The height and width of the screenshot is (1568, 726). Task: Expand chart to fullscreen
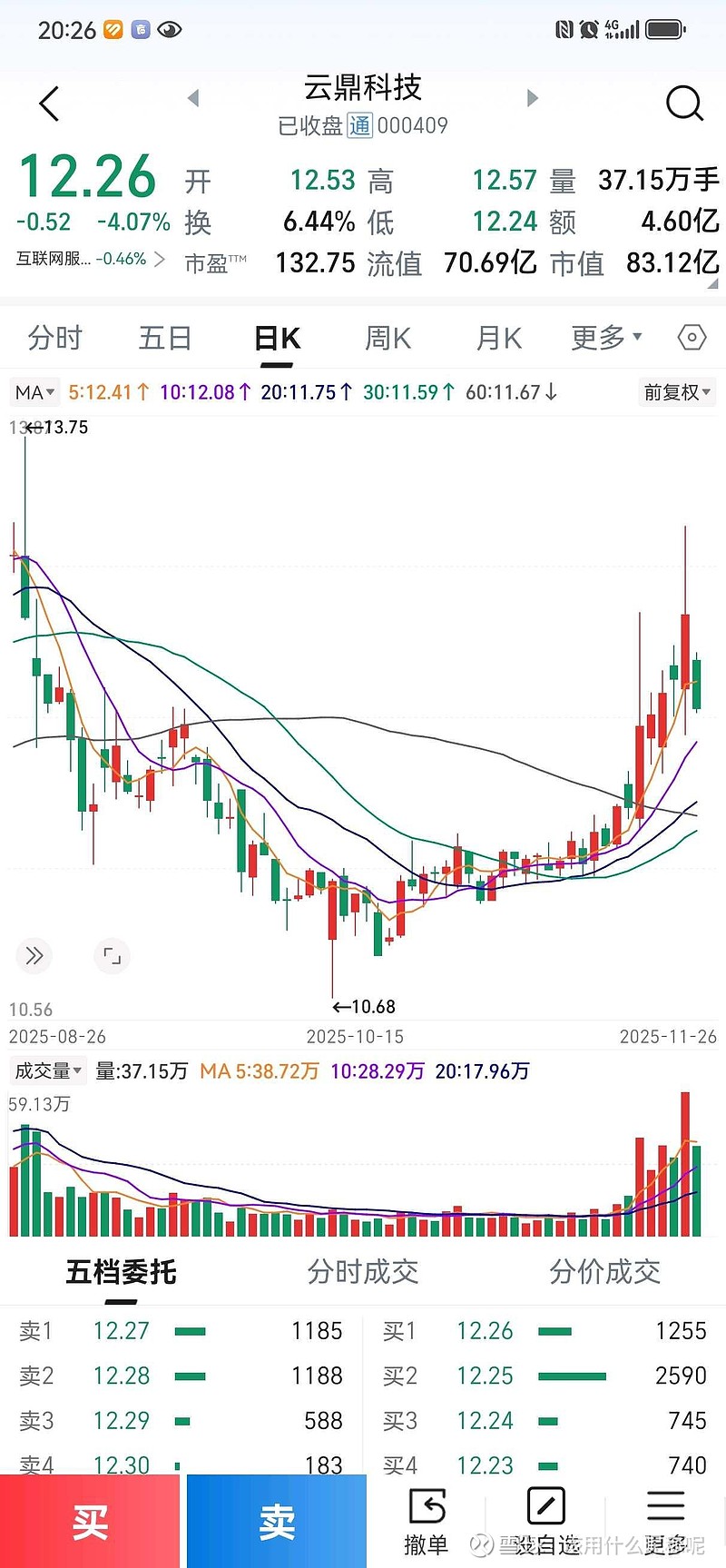(112, 955)
